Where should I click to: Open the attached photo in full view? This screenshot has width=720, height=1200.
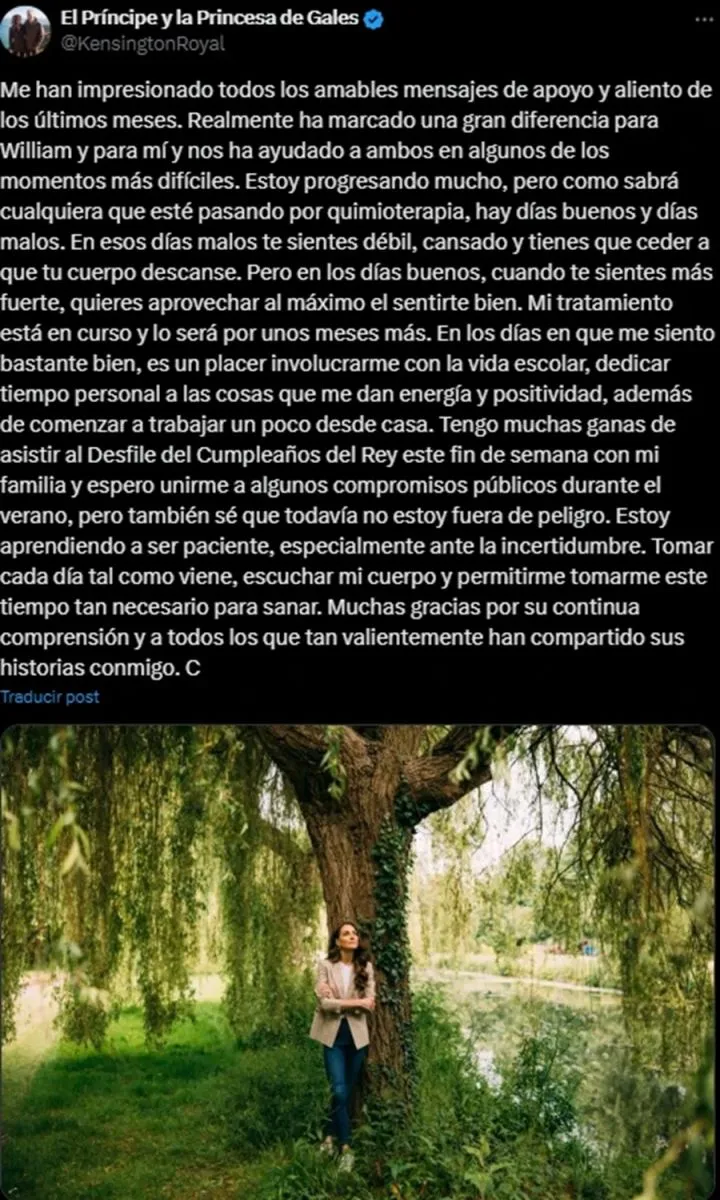(358, 962)
